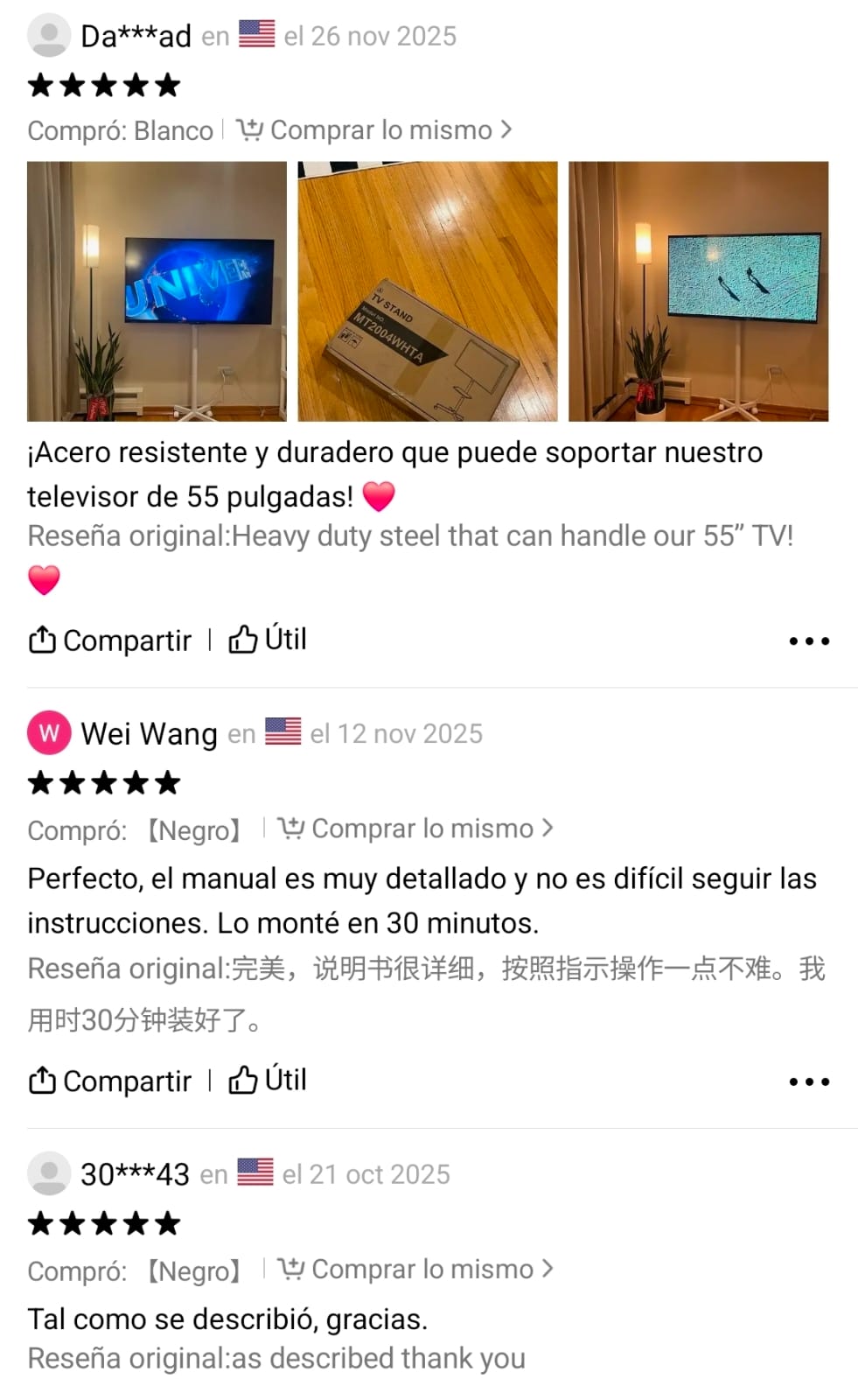Tap 'Comprar lo mismo' in 30***43's review
Image resolution: width=858 pixels, height=1400 pixels.
(415, 1270)
